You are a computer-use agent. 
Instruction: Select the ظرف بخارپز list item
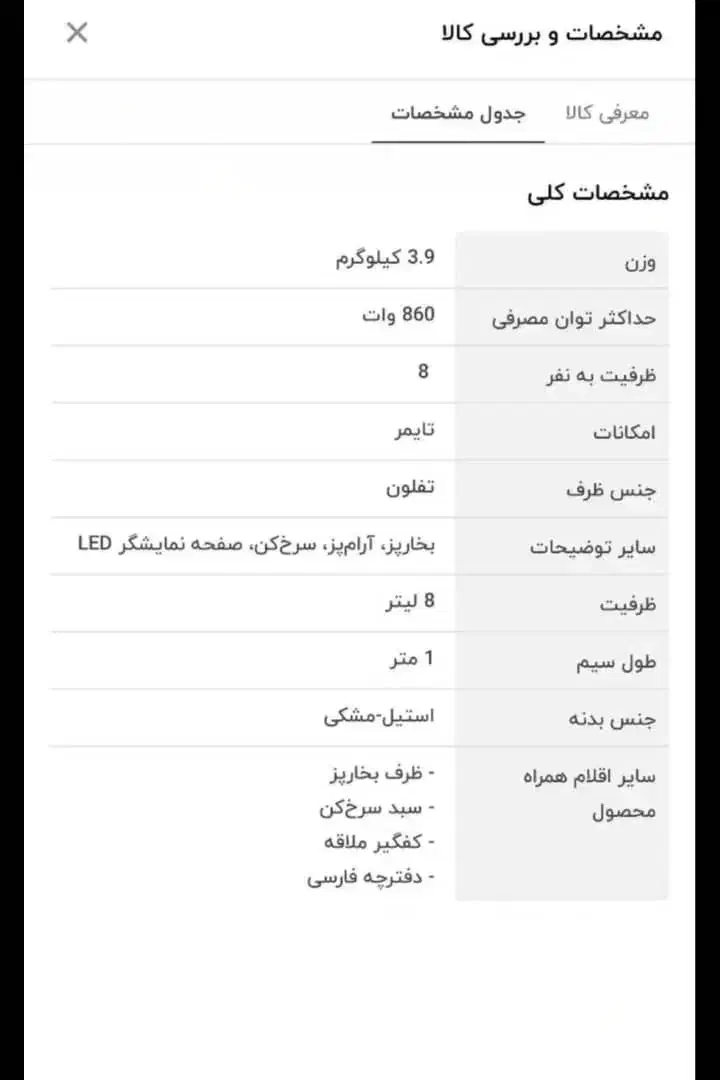[x=381, y=772]
